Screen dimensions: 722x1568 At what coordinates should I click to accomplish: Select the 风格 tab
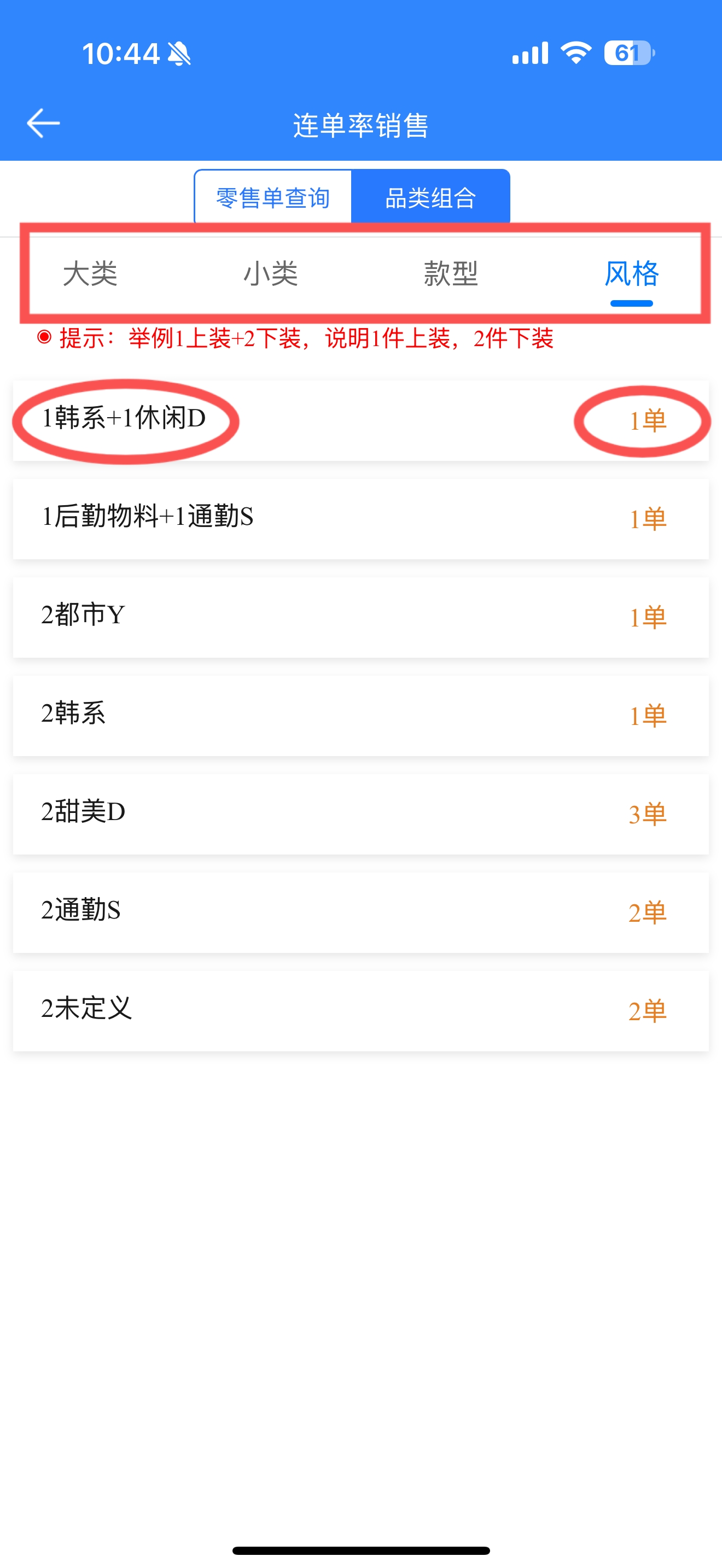[631, 273]
